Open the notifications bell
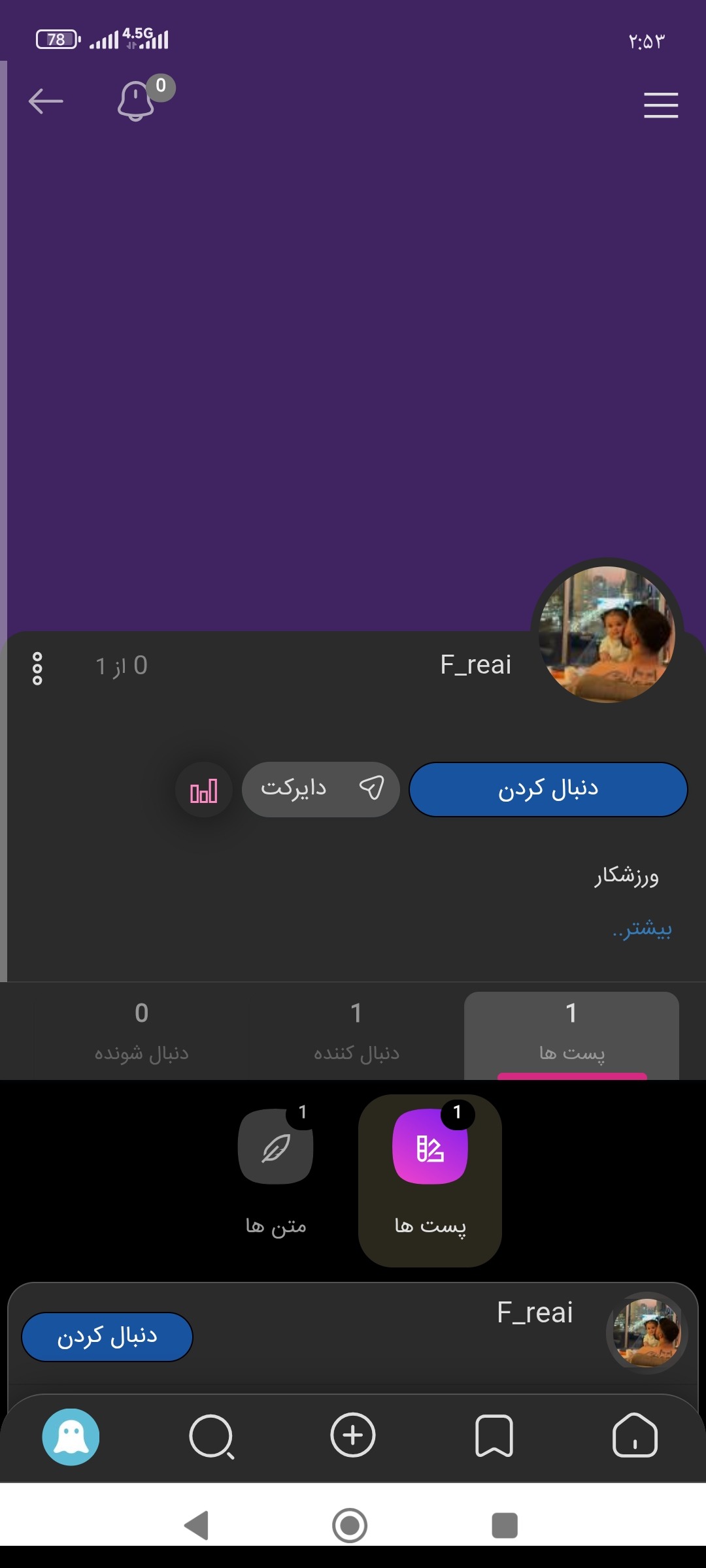This screenshot has height=1568, width=706. tap(136, 101)
